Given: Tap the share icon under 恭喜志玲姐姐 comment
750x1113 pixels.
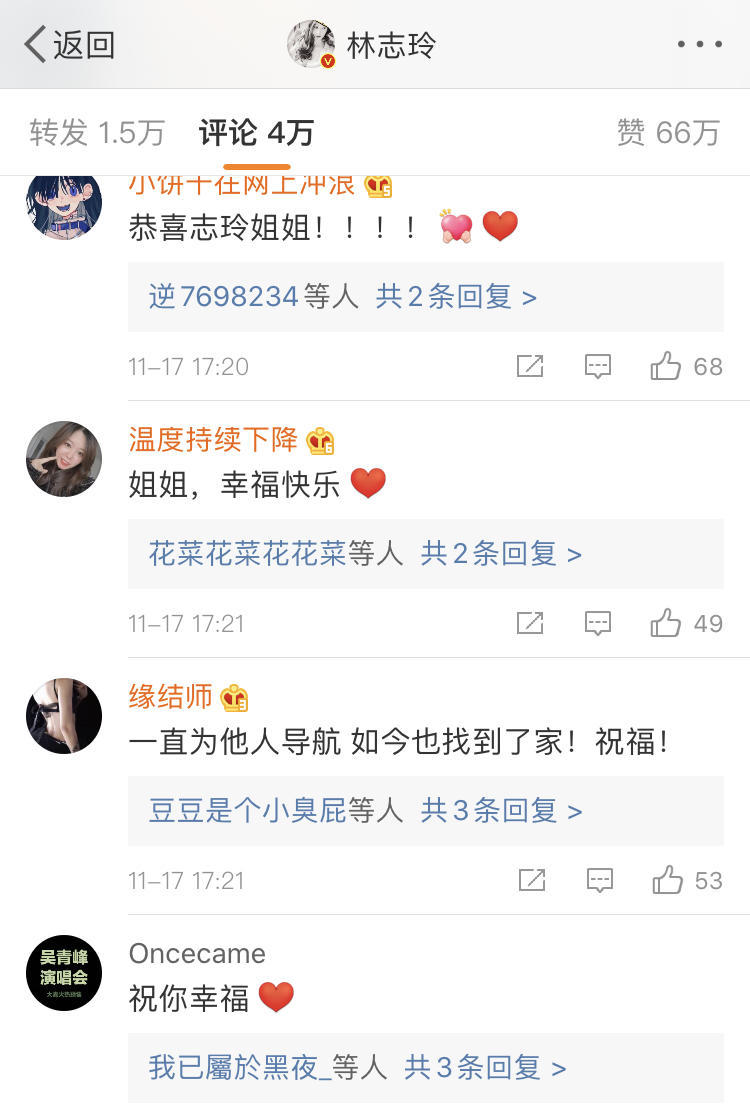Looking at the screenshot, I should (x=531, y=366).
